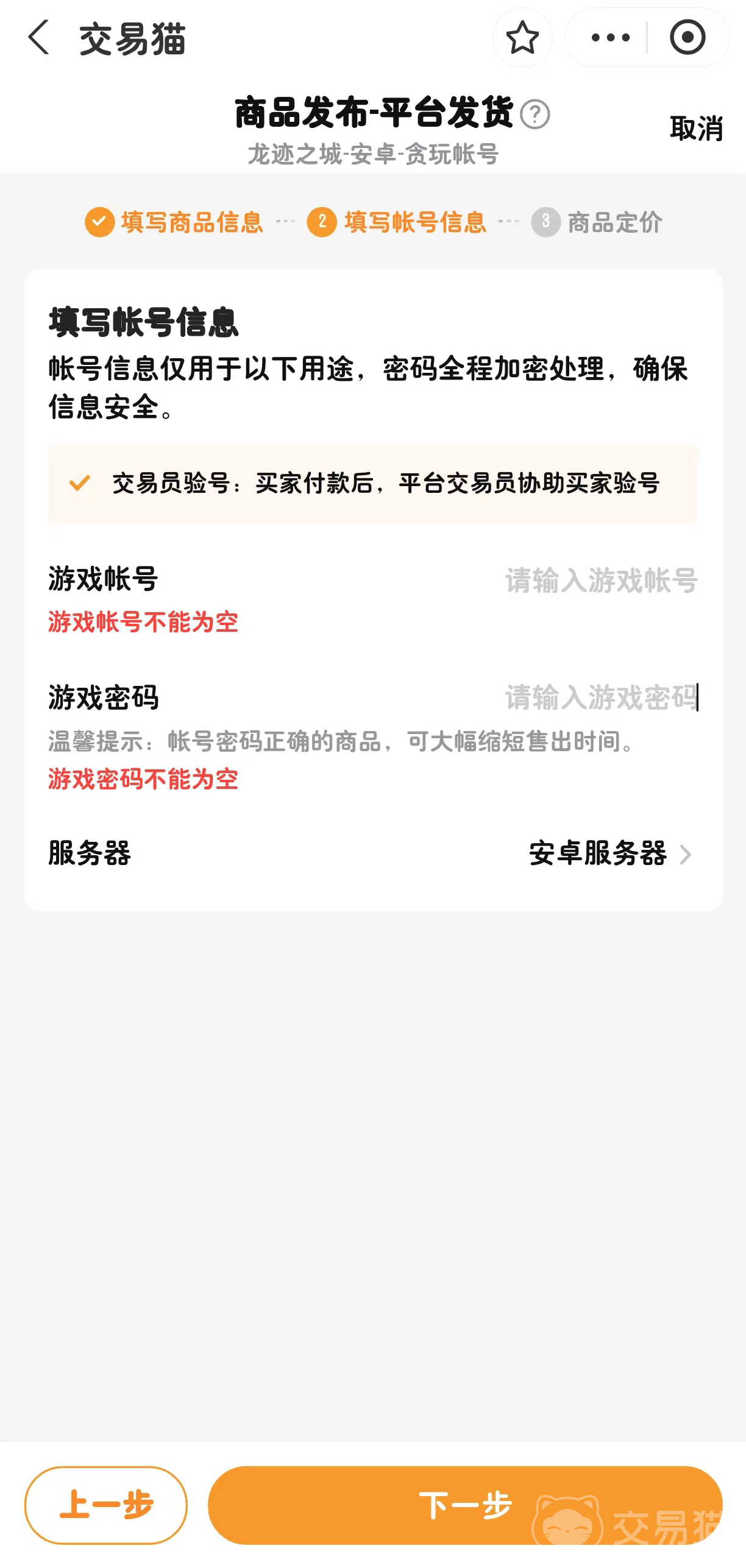This screenshot has height=1568, width=746.
Task: Focus the 游戏帐号 input field
Action: click(600, 580)
